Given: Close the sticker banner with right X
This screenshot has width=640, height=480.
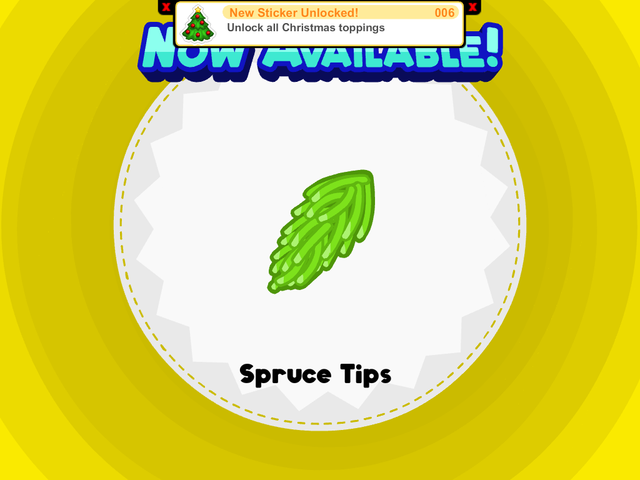Looking at the screenshot, I should [x=473, y=7].
